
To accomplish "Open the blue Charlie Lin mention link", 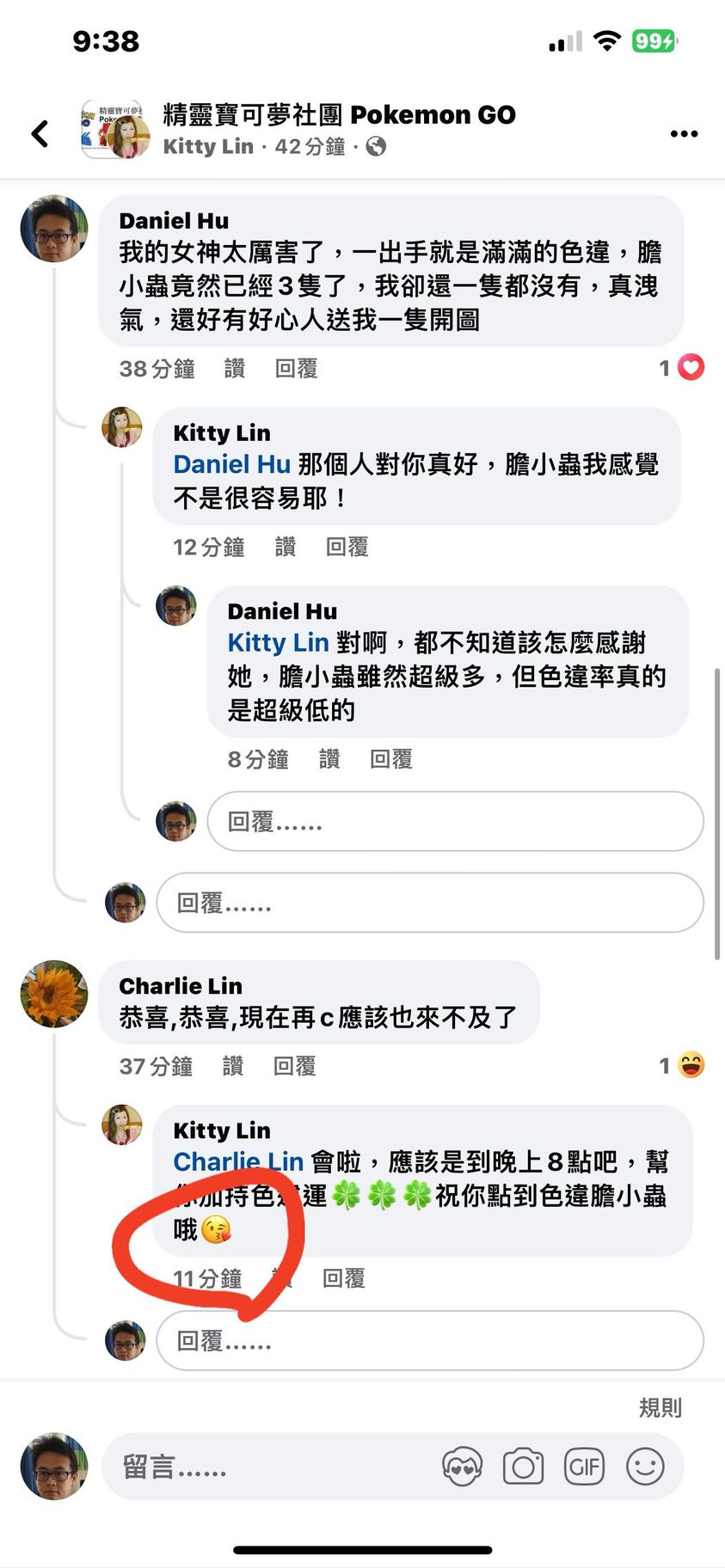I will 238,1161.
